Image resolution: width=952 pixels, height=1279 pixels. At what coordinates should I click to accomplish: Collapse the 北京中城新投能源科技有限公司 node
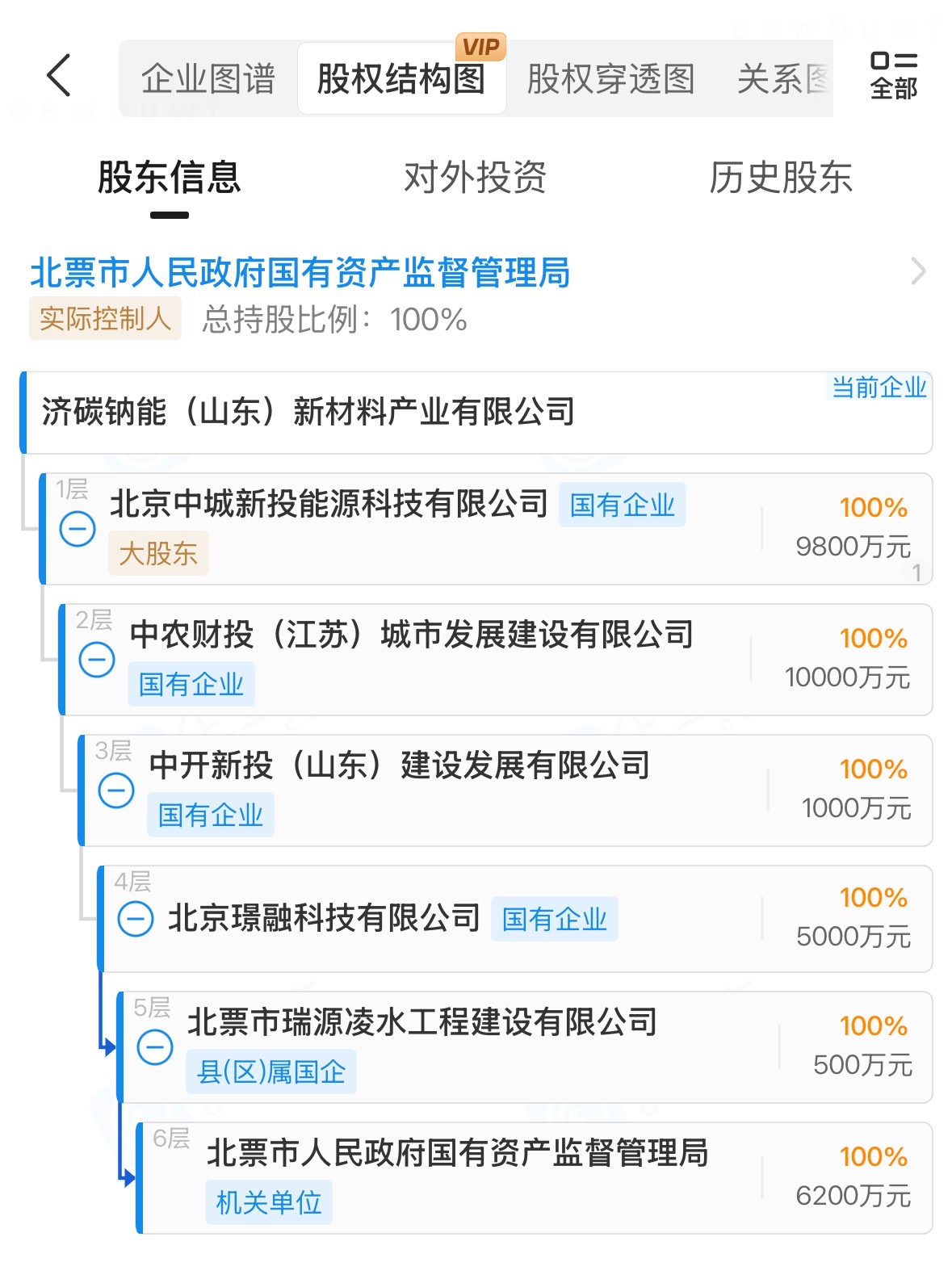[x=78, y=529]
